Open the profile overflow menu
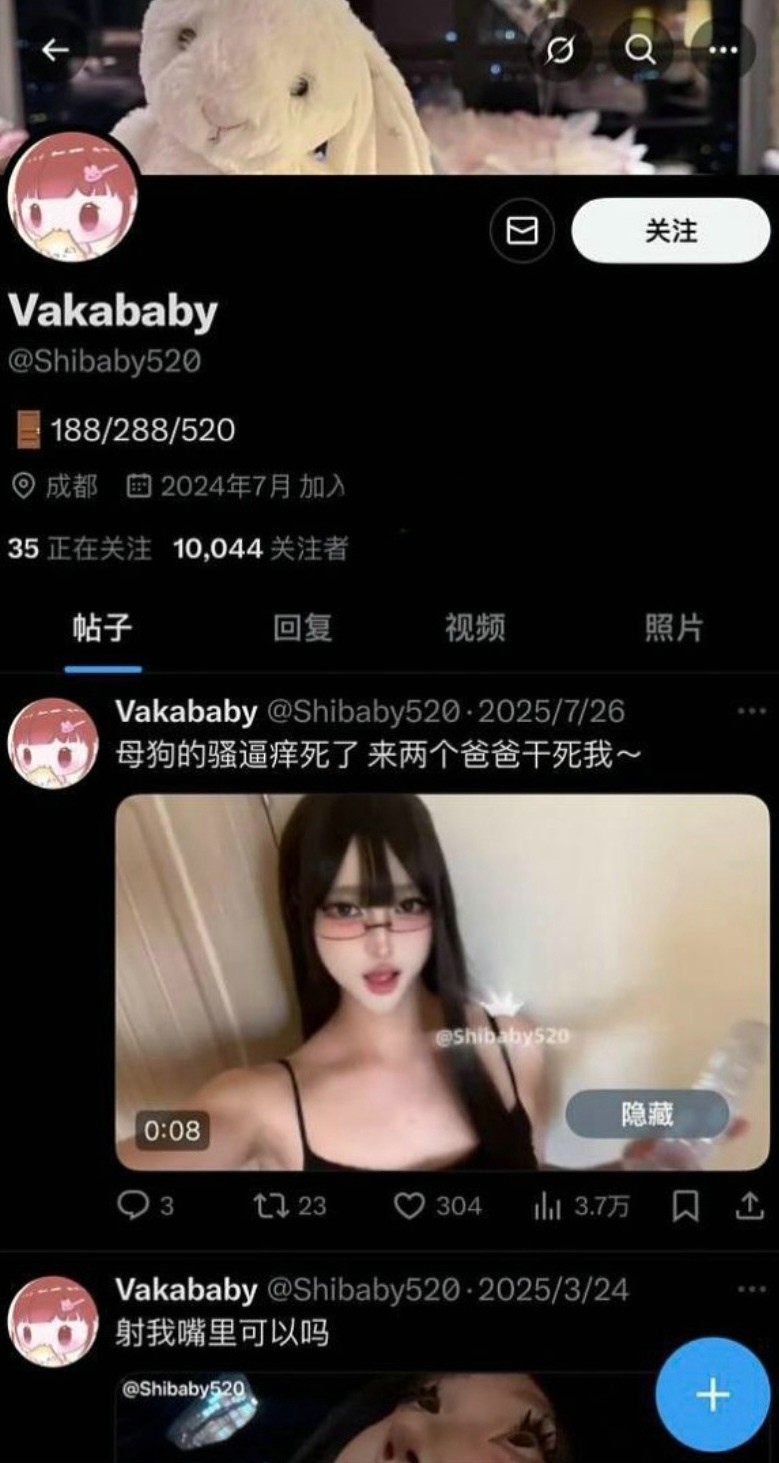 723,50
